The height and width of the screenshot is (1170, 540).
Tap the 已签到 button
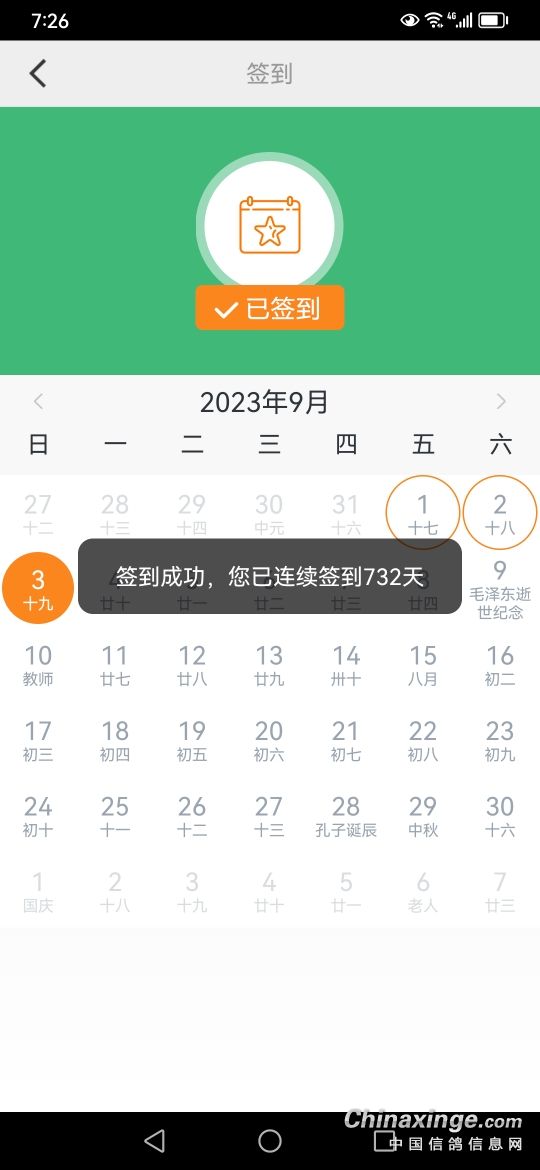point(270,307)
